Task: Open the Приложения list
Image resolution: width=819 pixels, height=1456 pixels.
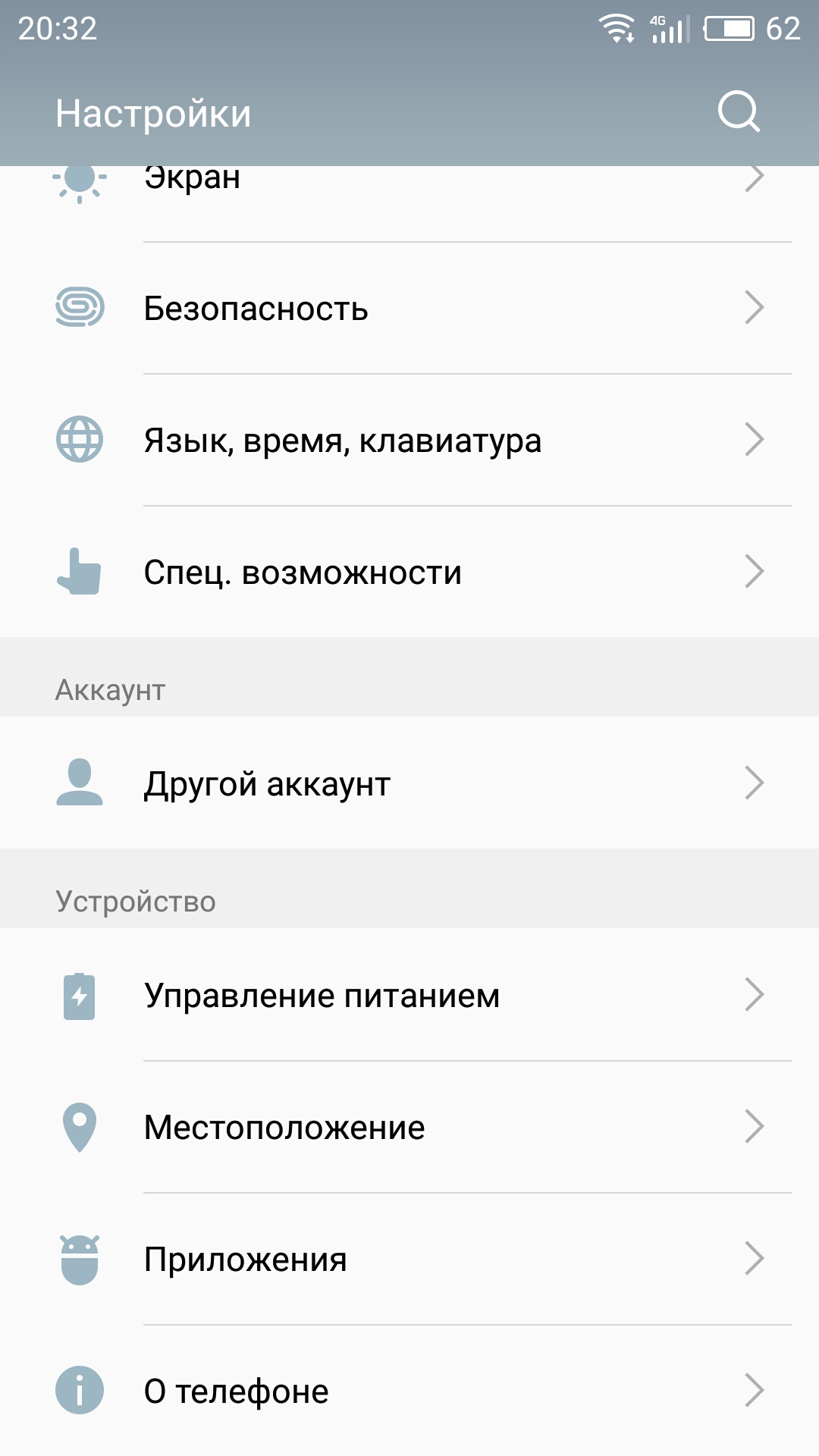Action: (409, 1259)
